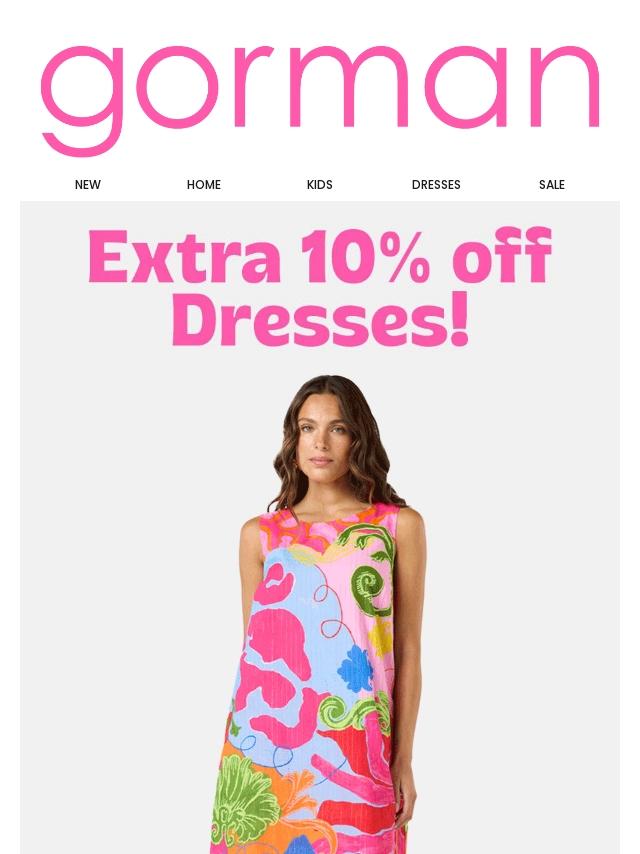Open the NEW link in the menu
The image size is (640, 854).
(87, 185)
